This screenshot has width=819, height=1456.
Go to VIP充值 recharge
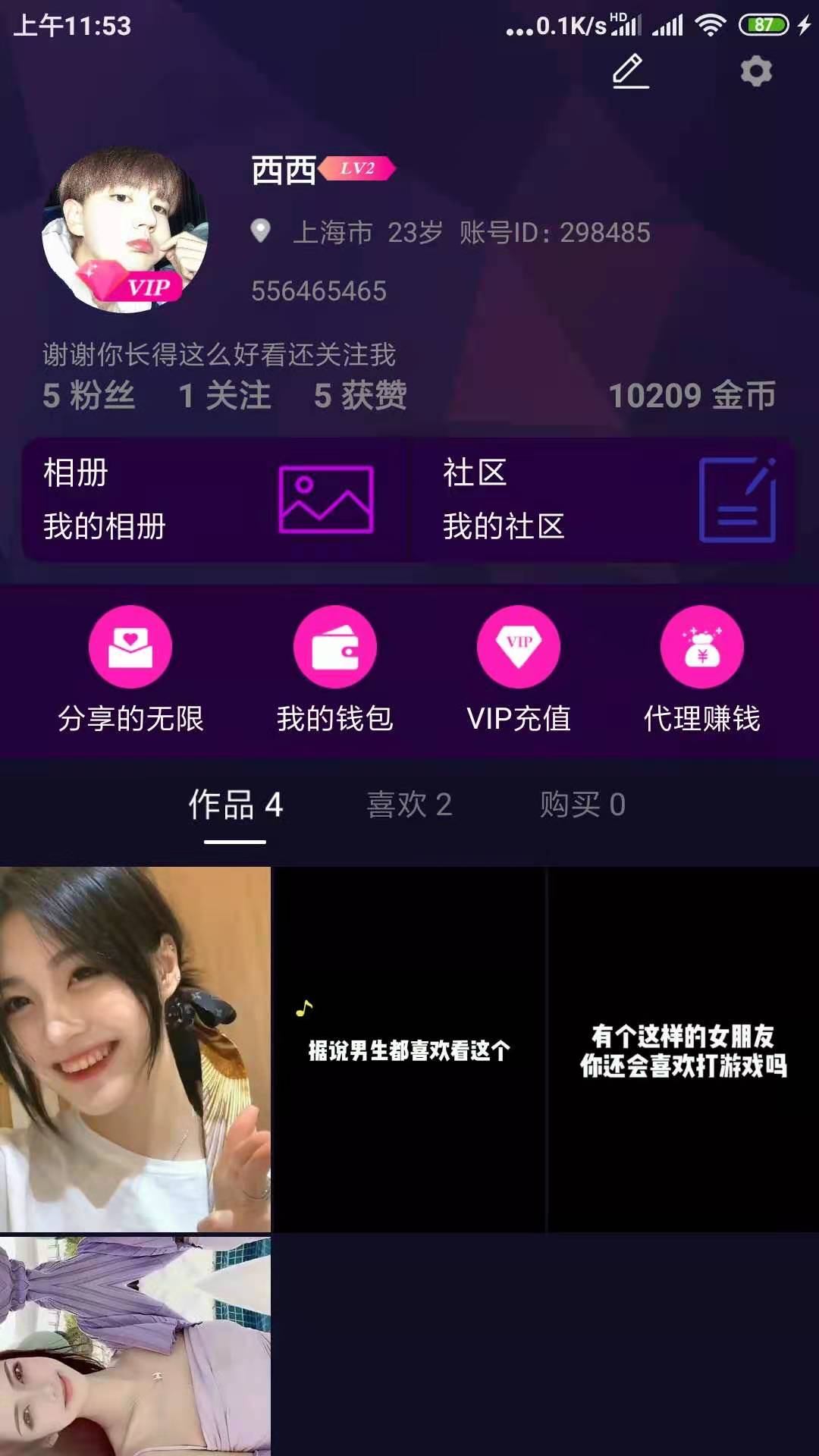pyautogui.click(x=519, y=669)
